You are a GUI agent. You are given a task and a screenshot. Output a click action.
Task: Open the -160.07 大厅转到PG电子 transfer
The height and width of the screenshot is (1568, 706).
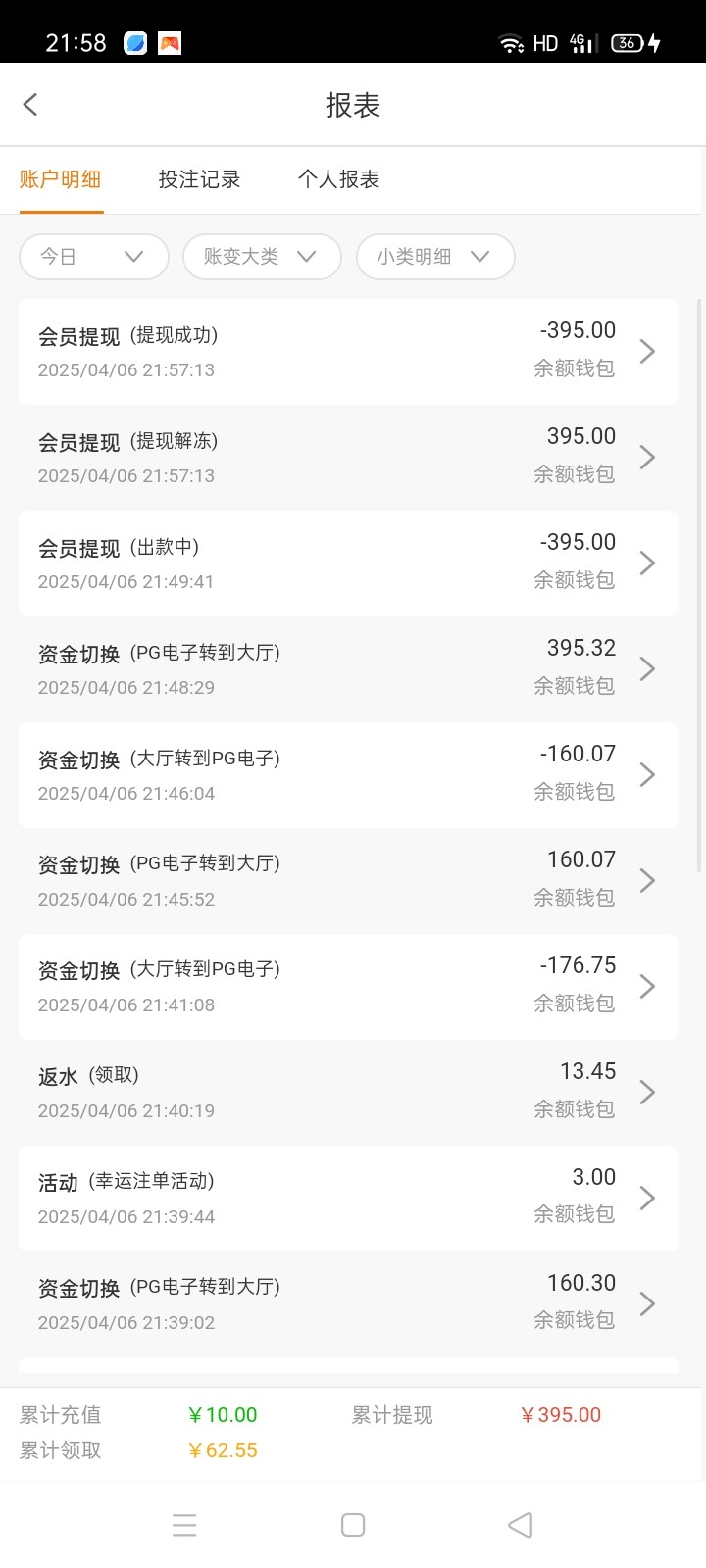click(x=348, y=774)
